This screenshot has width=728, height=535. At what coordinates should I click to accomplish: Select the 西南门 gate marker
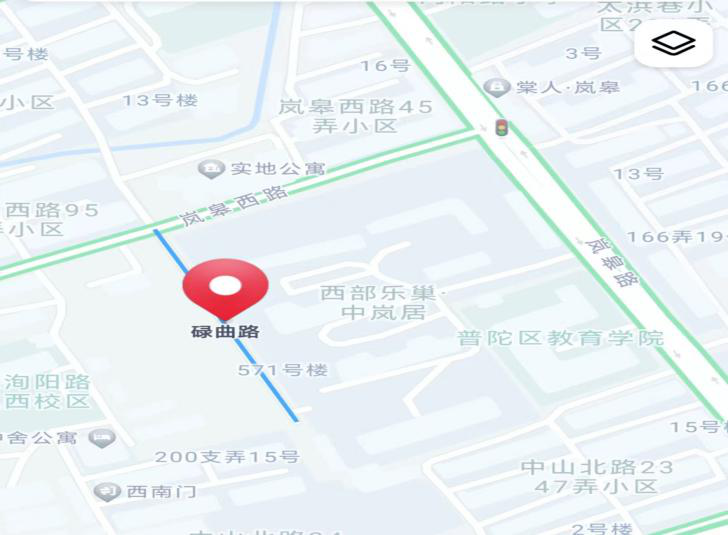(107, 491)
